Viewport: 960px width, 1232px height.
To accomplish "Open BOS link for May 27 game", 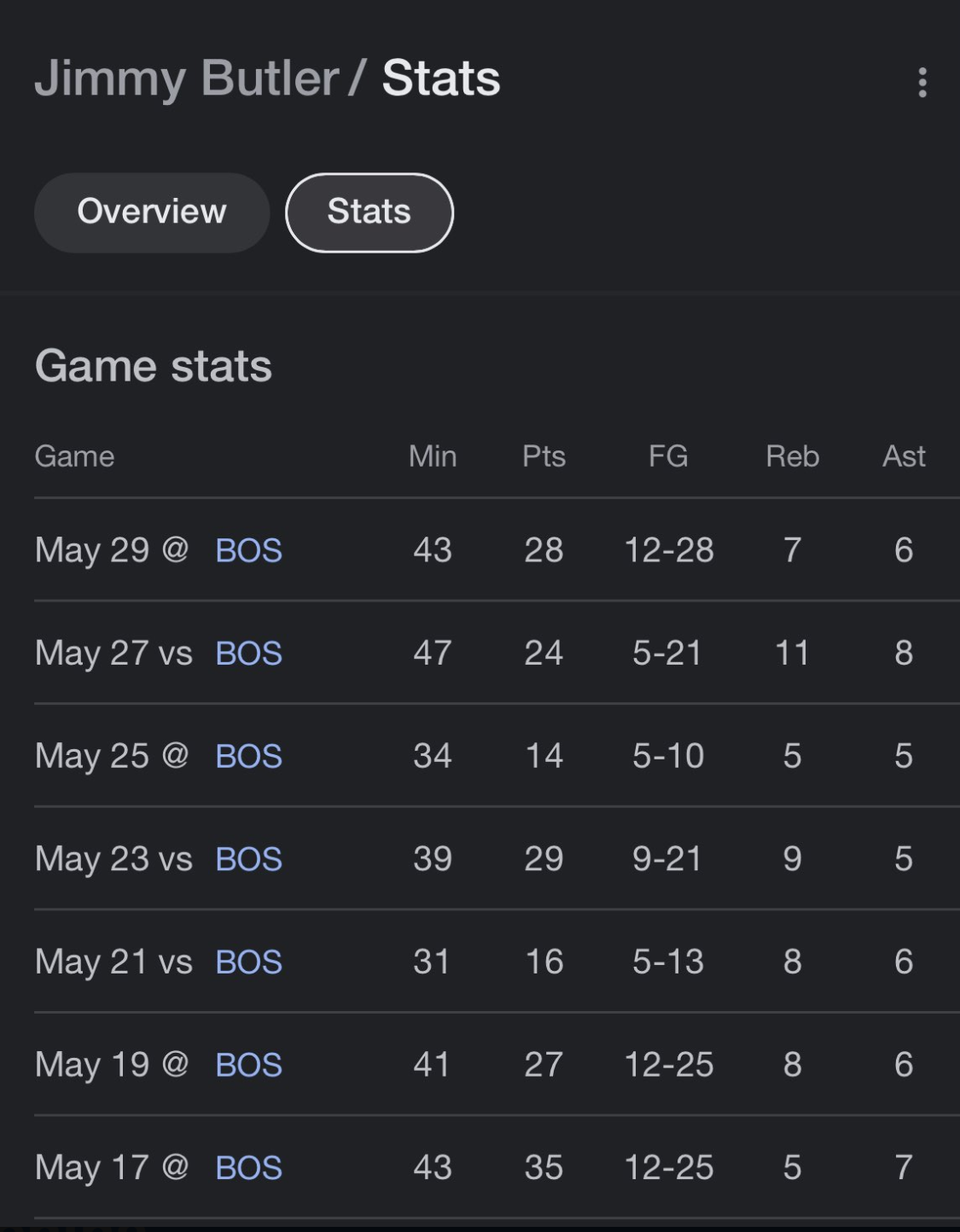I will point(248,654).
